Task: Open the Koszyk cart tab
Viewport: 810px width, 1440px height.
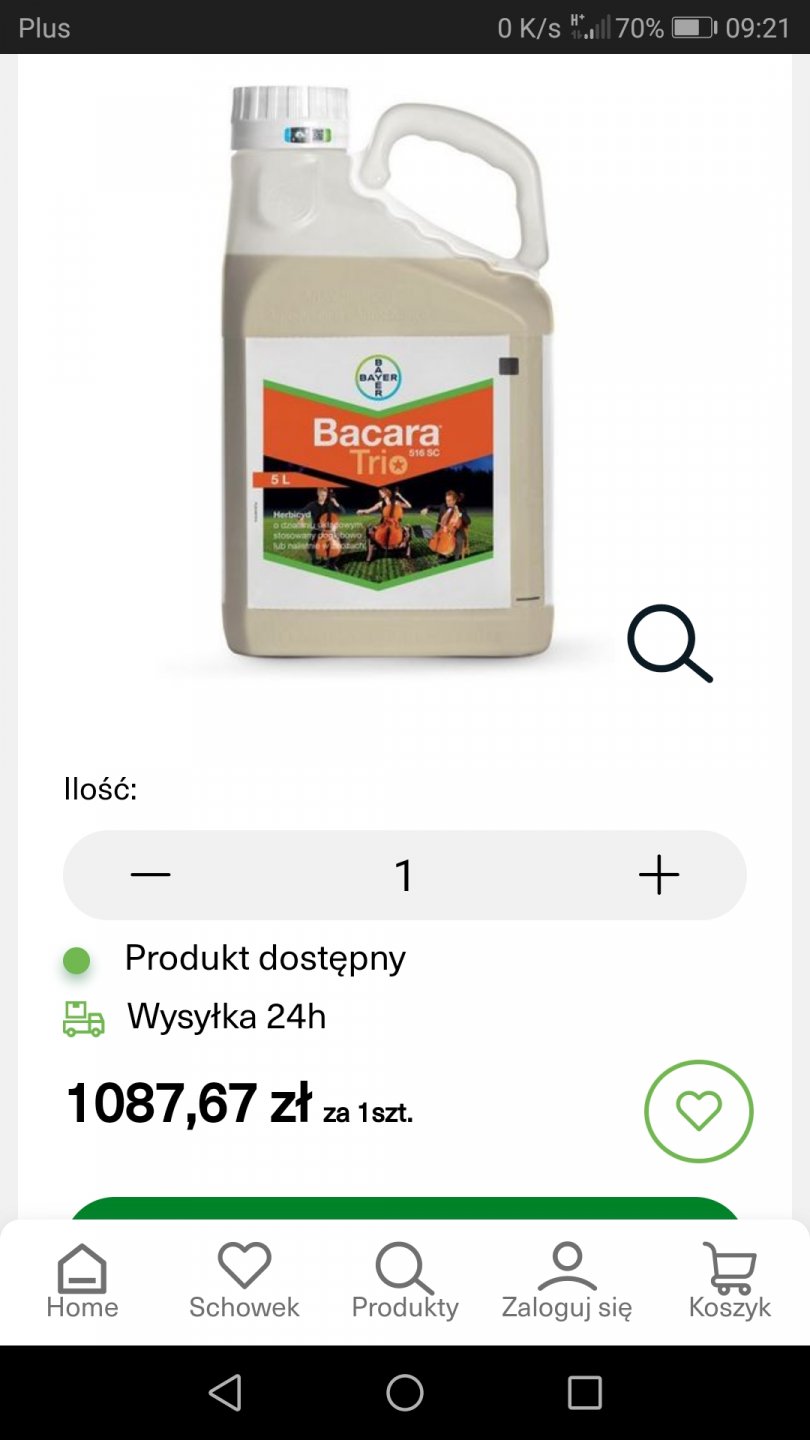Action: pyautogui.click(x=729, y=1282)
